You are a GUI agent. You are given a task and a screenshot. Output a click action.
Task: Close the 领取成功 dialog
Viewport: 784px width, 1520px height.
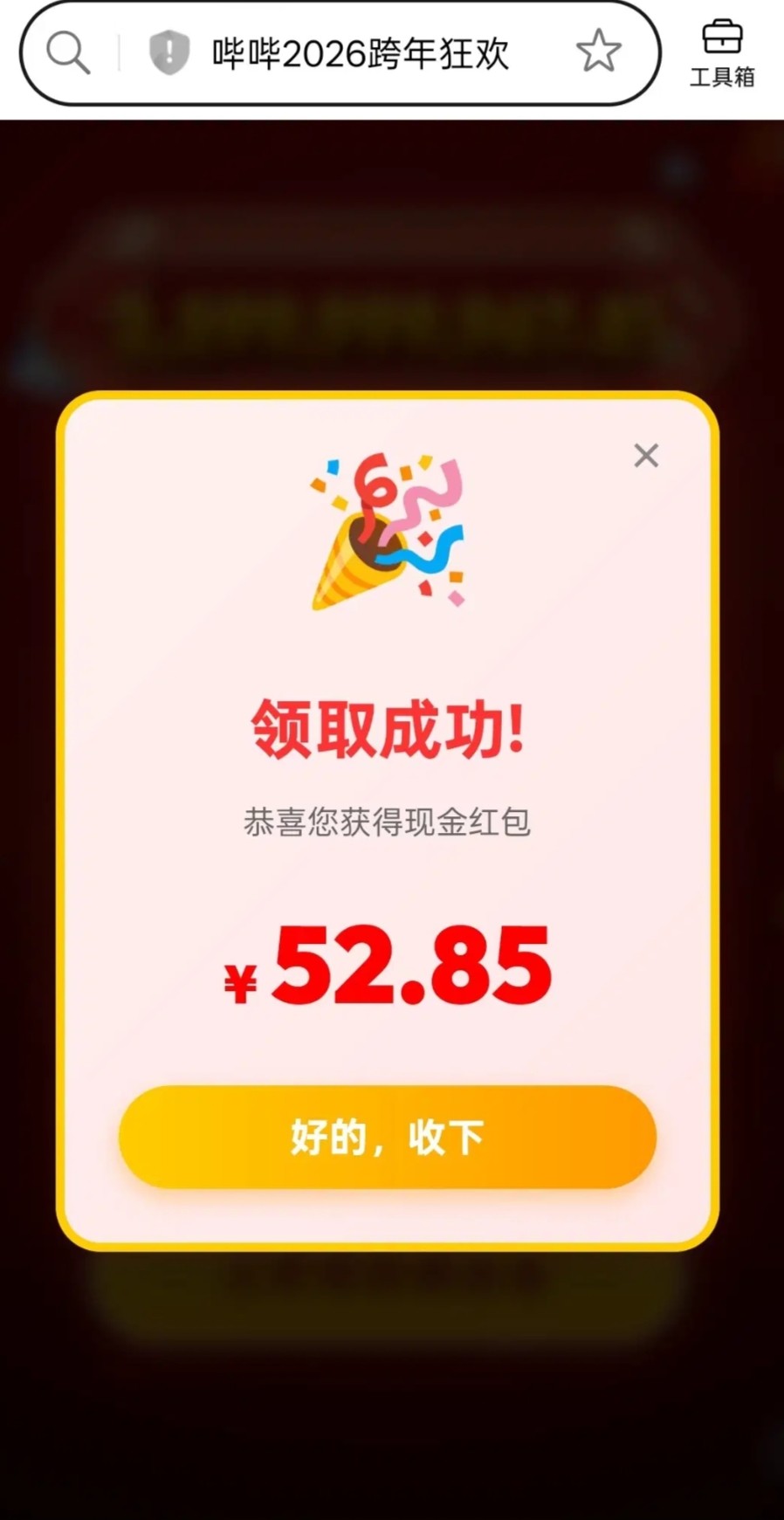tap(646, 455)
